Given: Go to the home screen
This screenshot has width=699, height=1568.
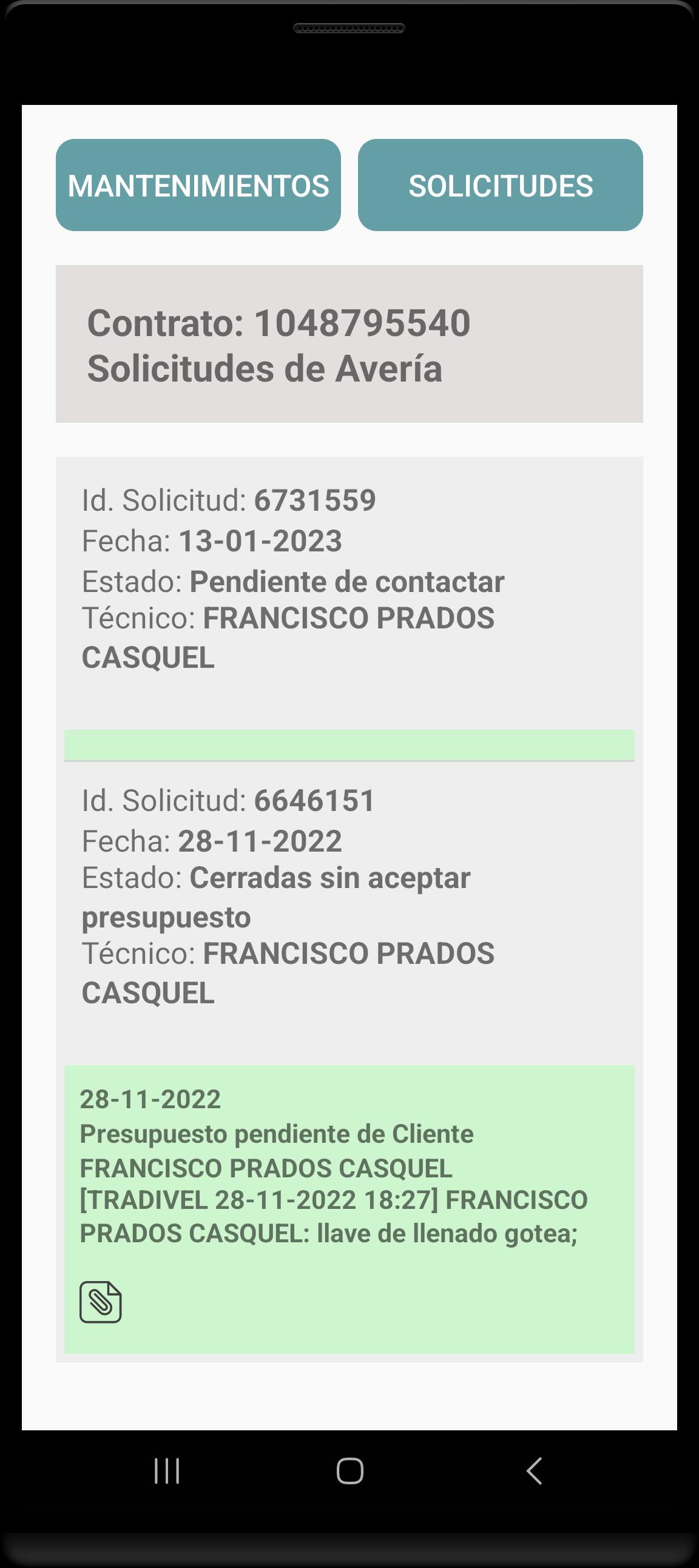Looking at the screenshot, I should [x=349, y=1471].
